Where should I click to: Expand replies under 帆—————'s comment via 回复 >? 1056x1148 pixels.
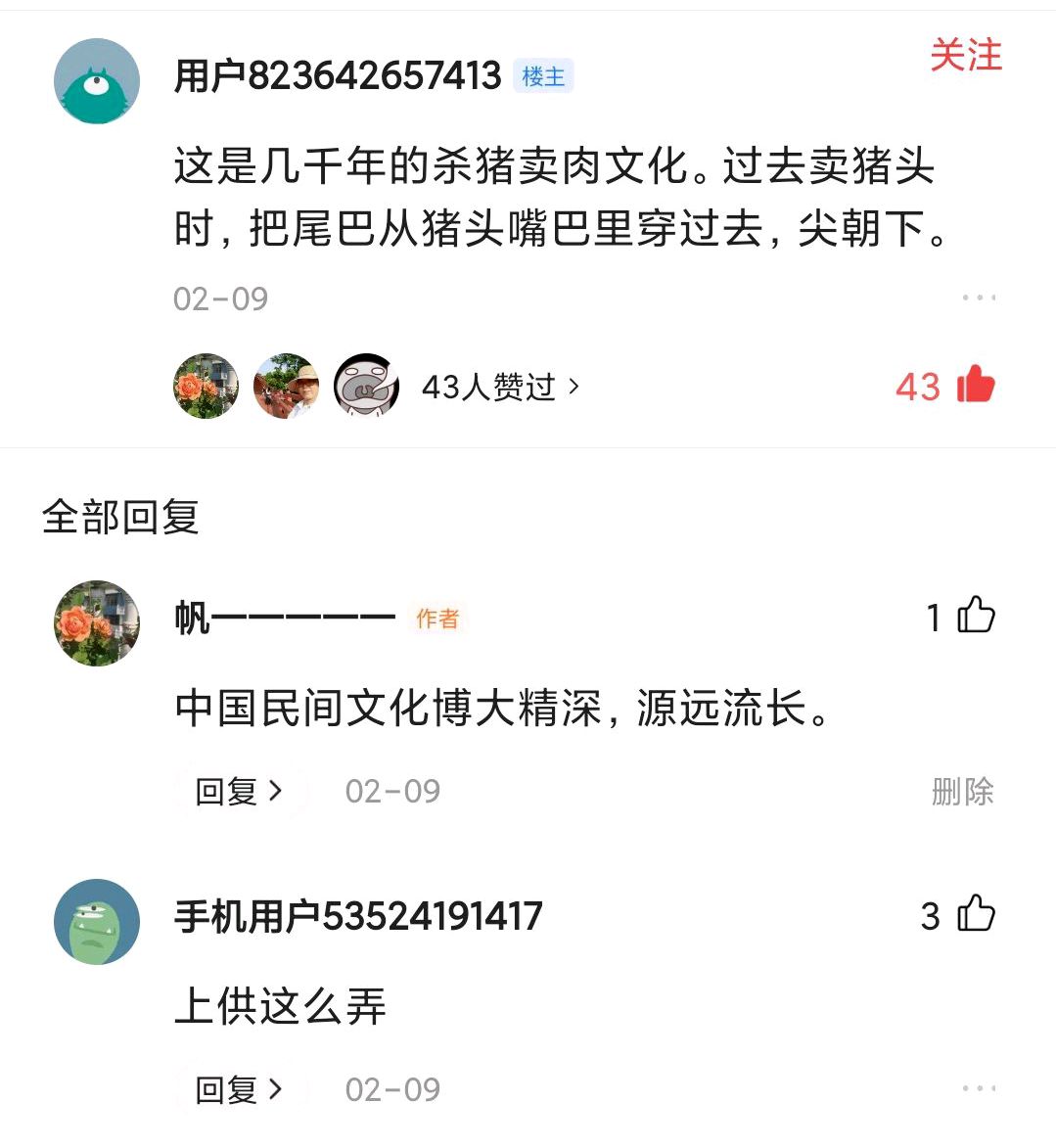point(238,792)
